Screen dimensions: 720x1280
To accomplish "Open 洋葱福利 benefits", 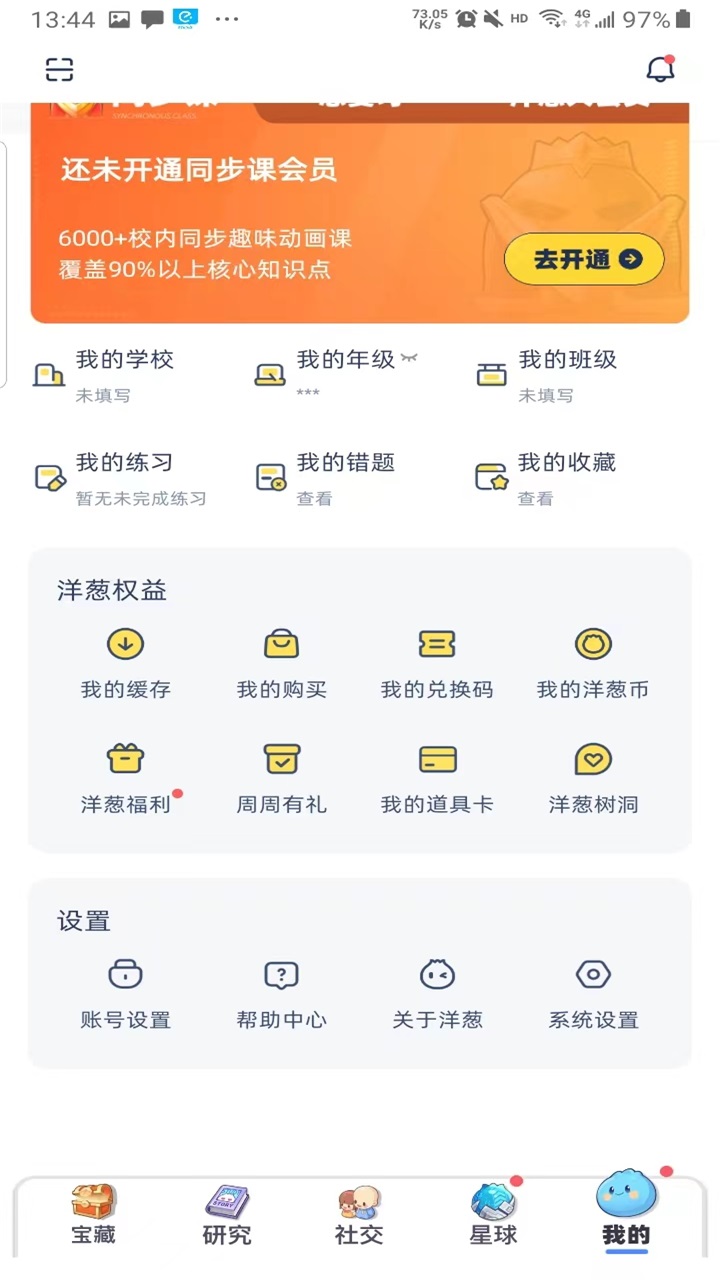I will 126,778.
